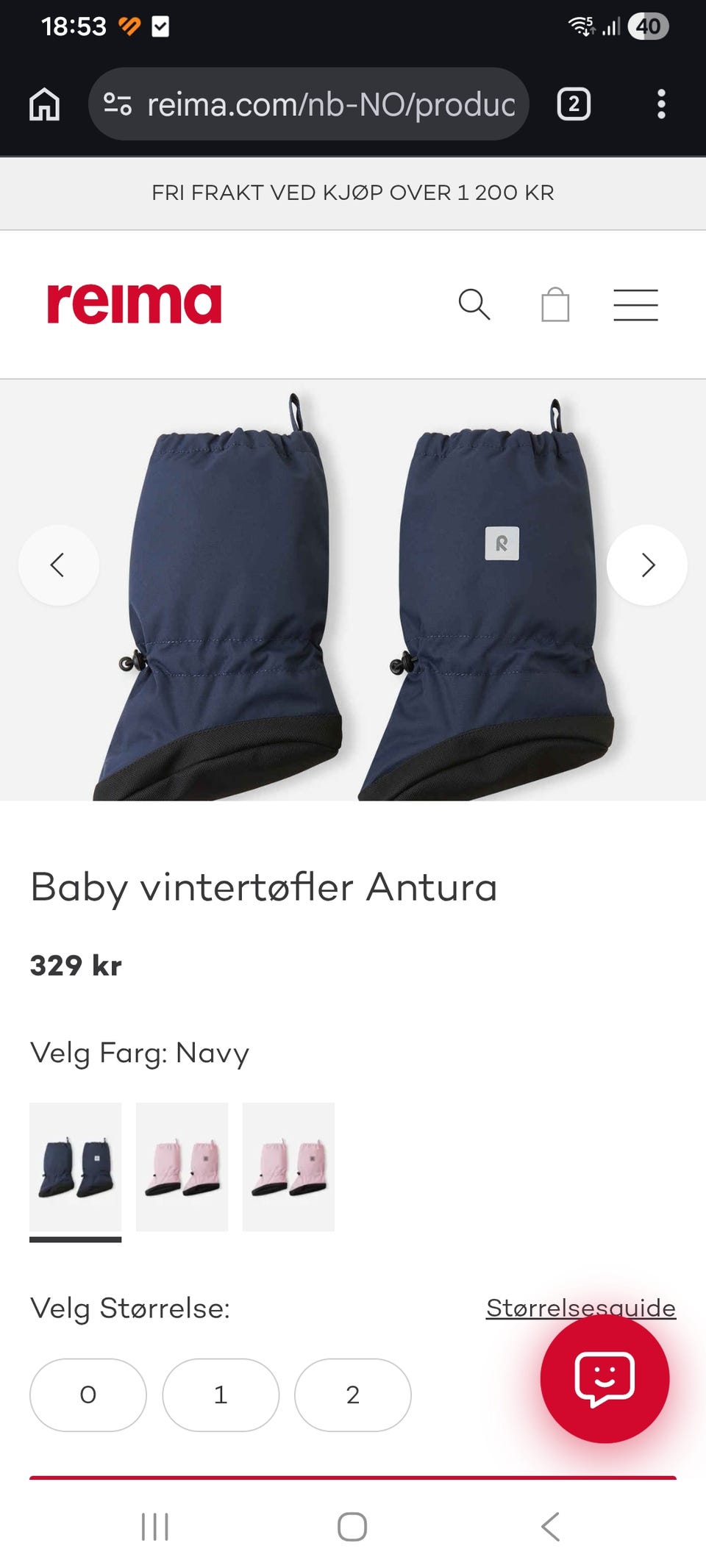Show the next product image

(x=647, y=565)
